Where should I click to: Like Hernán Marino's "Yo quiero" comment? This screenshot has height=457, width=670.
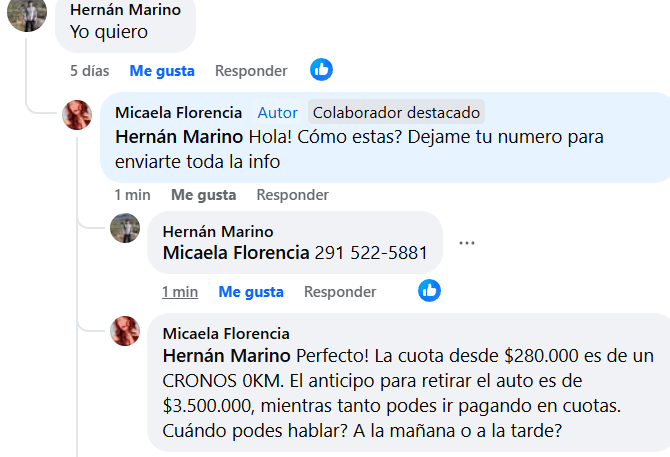coord(162,71)
